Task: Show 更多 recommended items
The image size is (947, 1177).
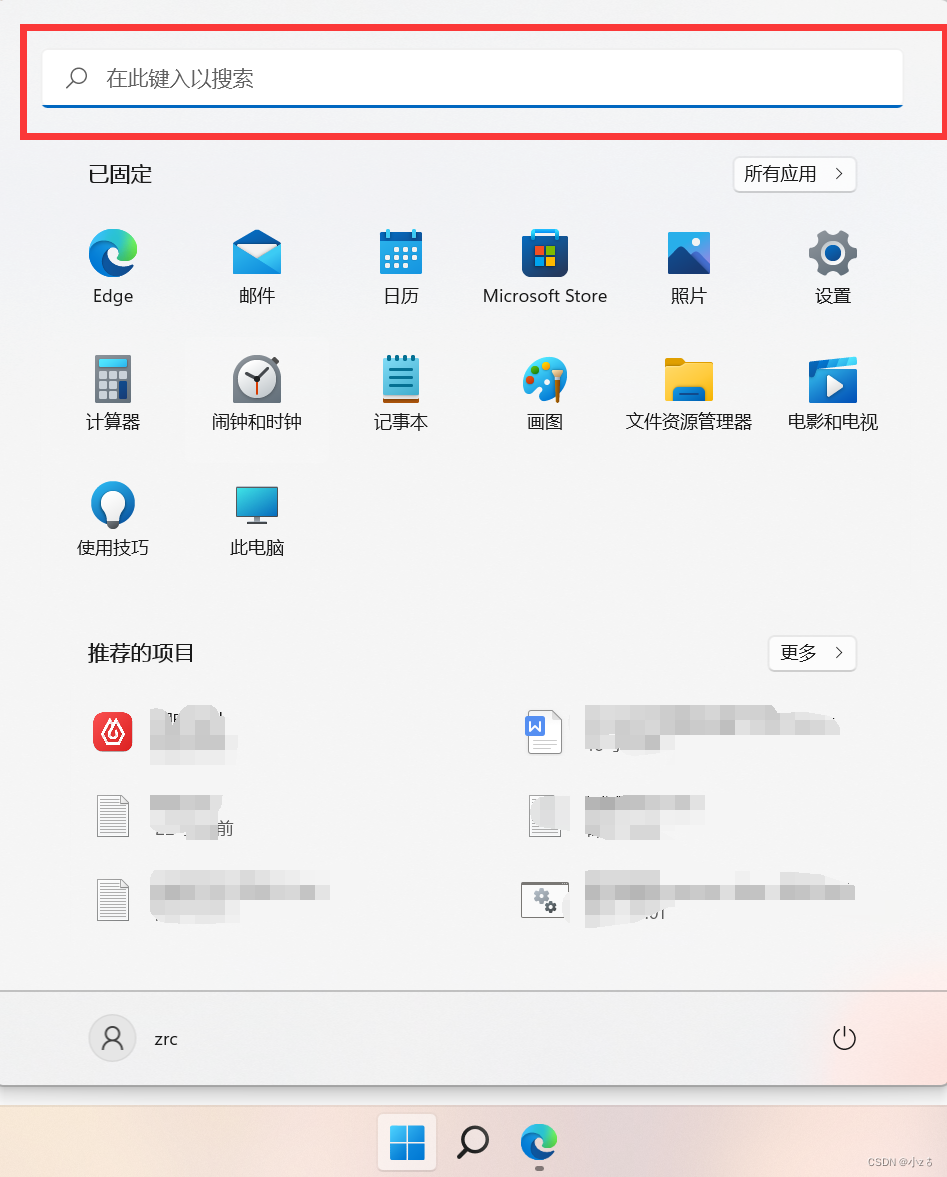Action: point(812,653)
